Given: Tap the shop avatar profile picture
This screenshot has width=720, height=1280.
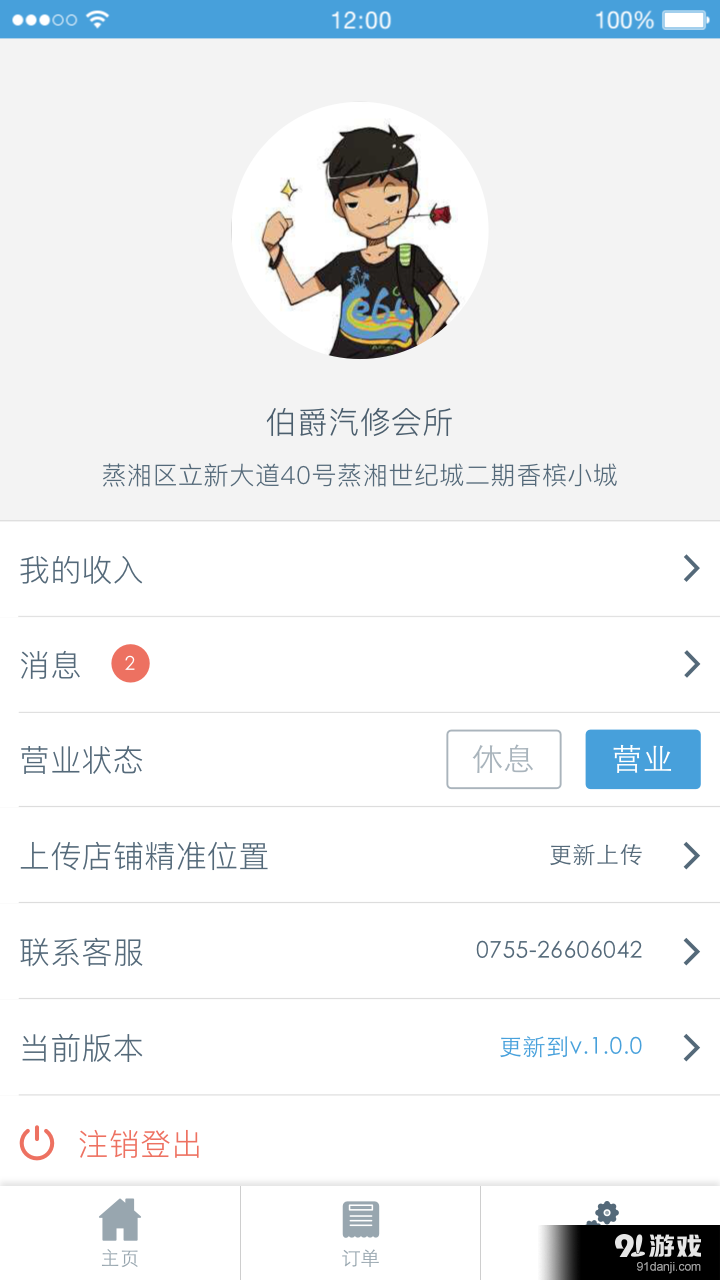Looking at the screenshot, I should pyautogui.click(x=360, y=229).
